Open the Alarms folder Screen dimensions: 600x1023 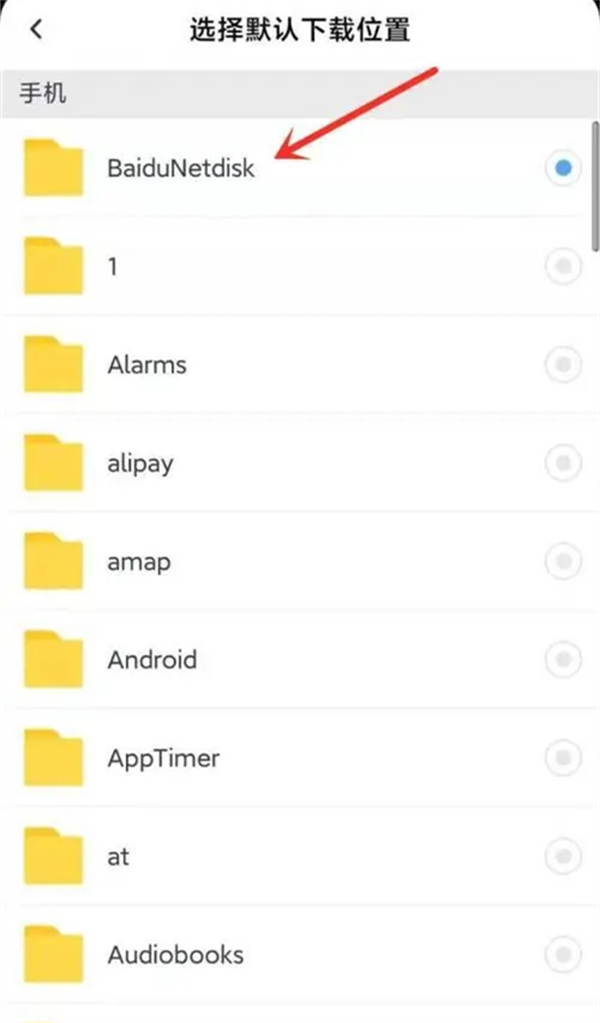click(146, 364)
